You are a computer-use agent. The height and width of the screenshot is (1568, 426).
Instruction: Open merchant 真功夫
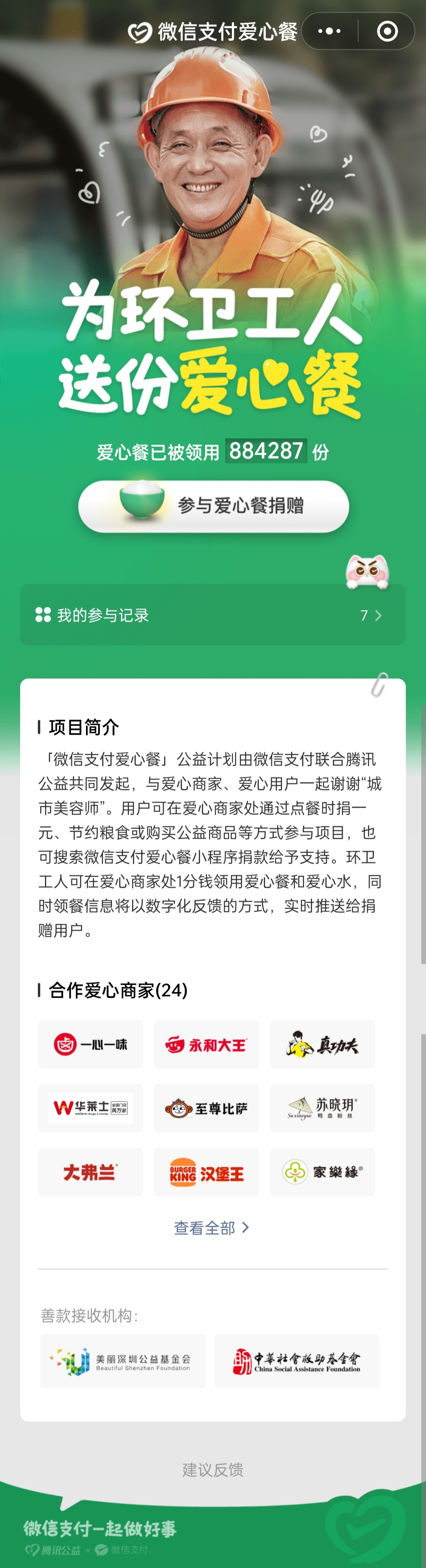322,1044
